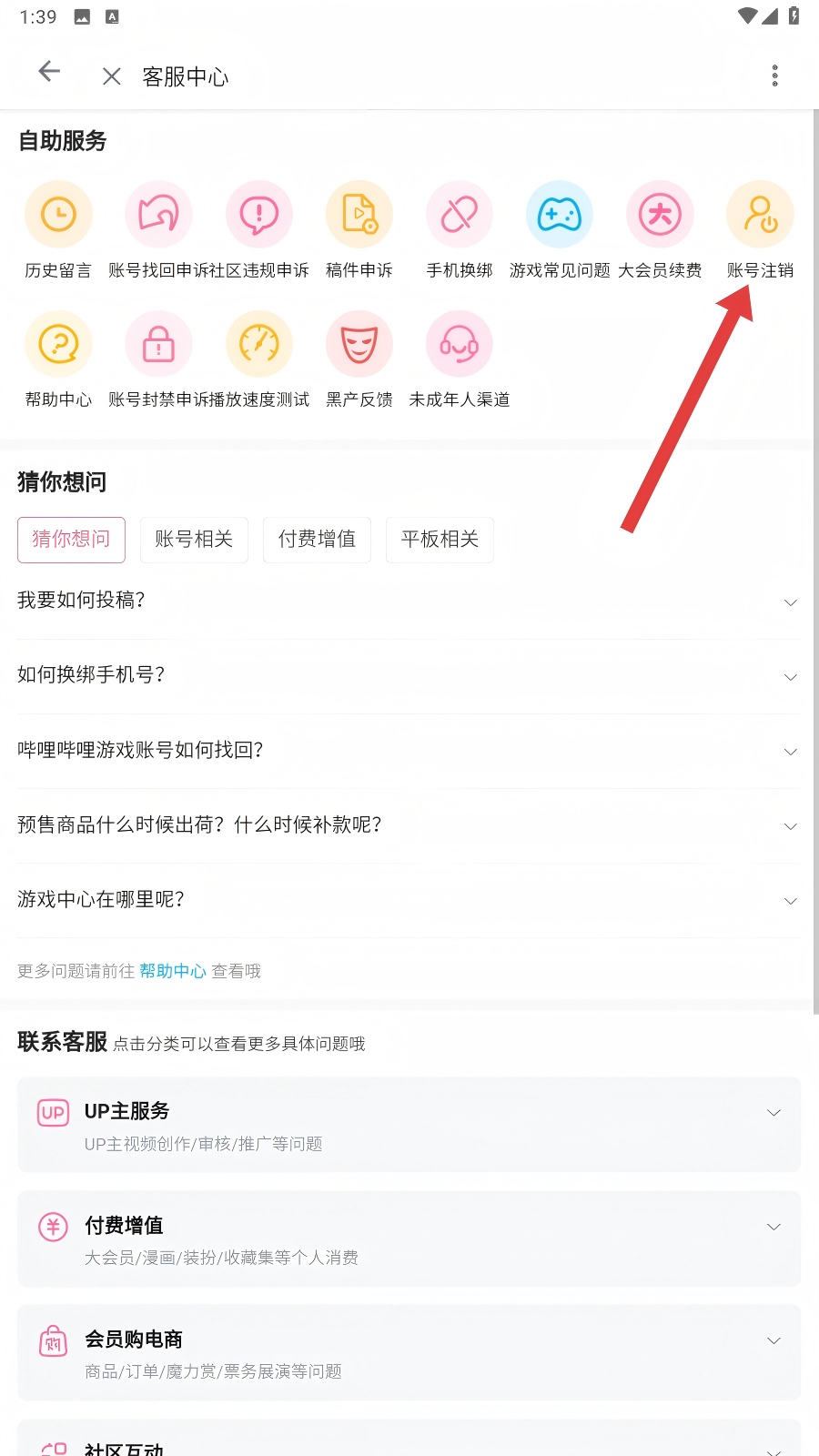Screen dimensions: 819x1456
Task: Switch to the 付费增值 chip
Action: (x=317, y=540)
